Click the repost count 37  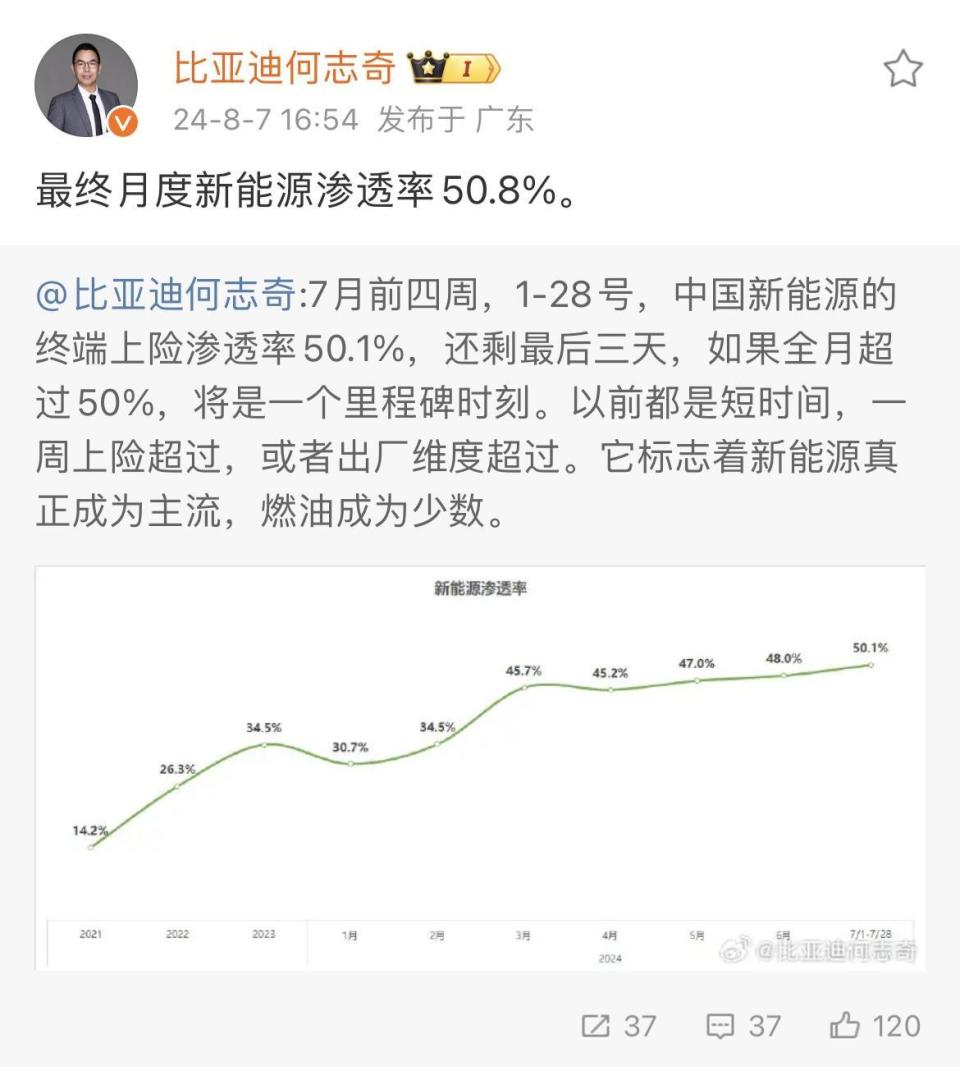(x=641, y=1026)
